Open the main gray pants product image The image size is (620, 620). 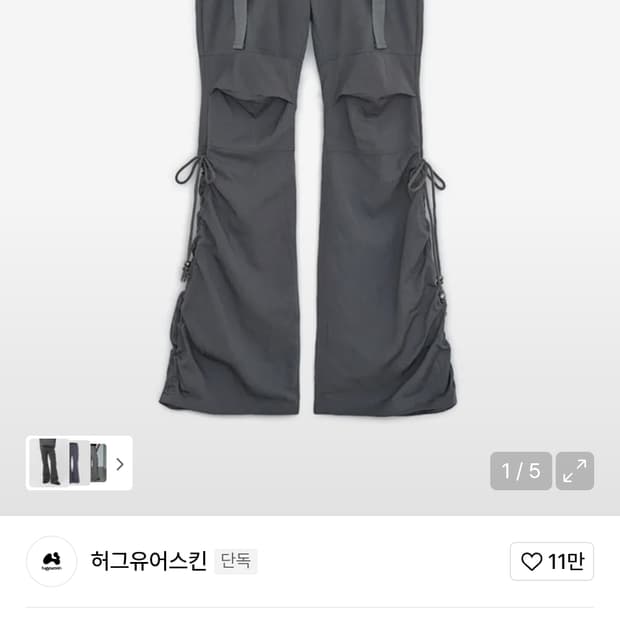pos(308,208)
